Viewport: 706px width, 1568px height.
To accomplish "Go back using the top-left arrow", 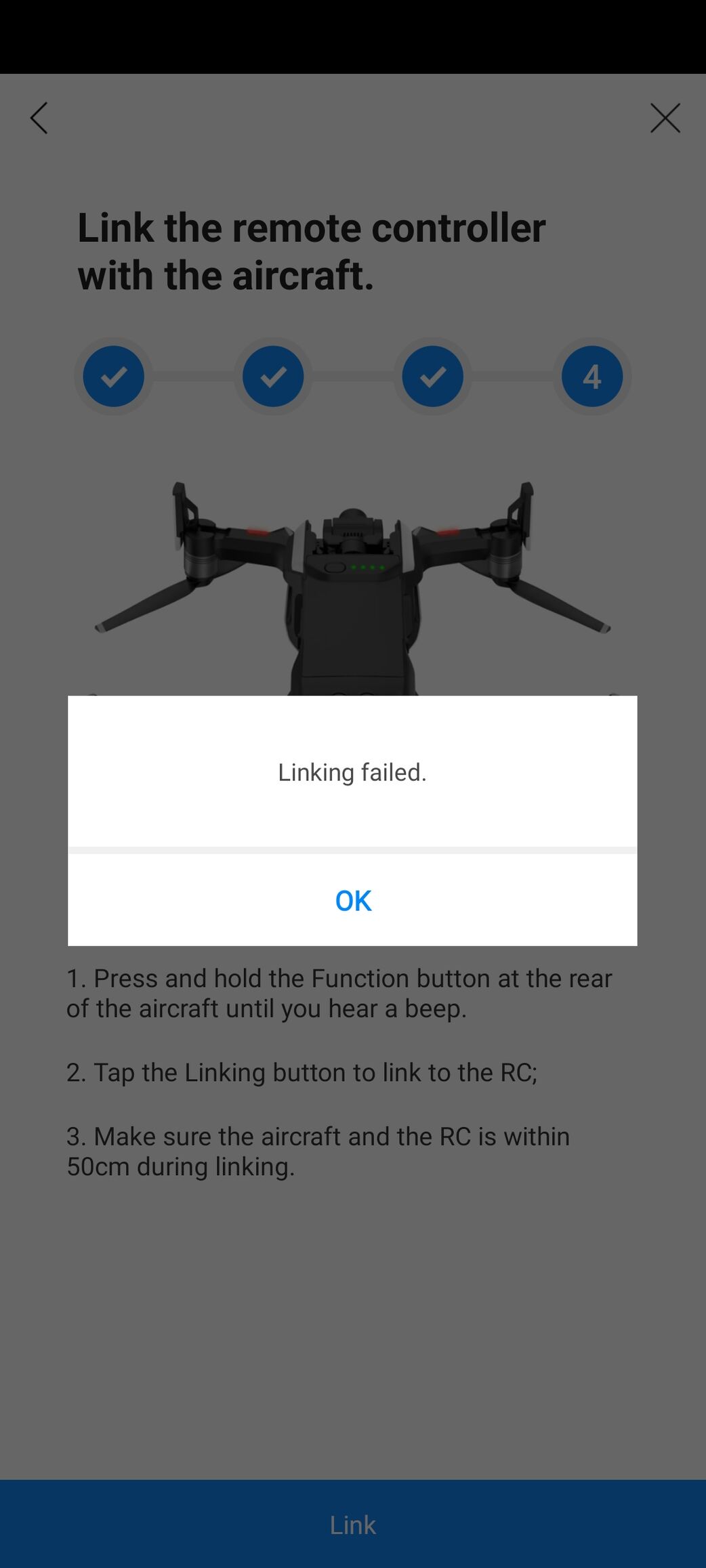I will click(39, 118).
